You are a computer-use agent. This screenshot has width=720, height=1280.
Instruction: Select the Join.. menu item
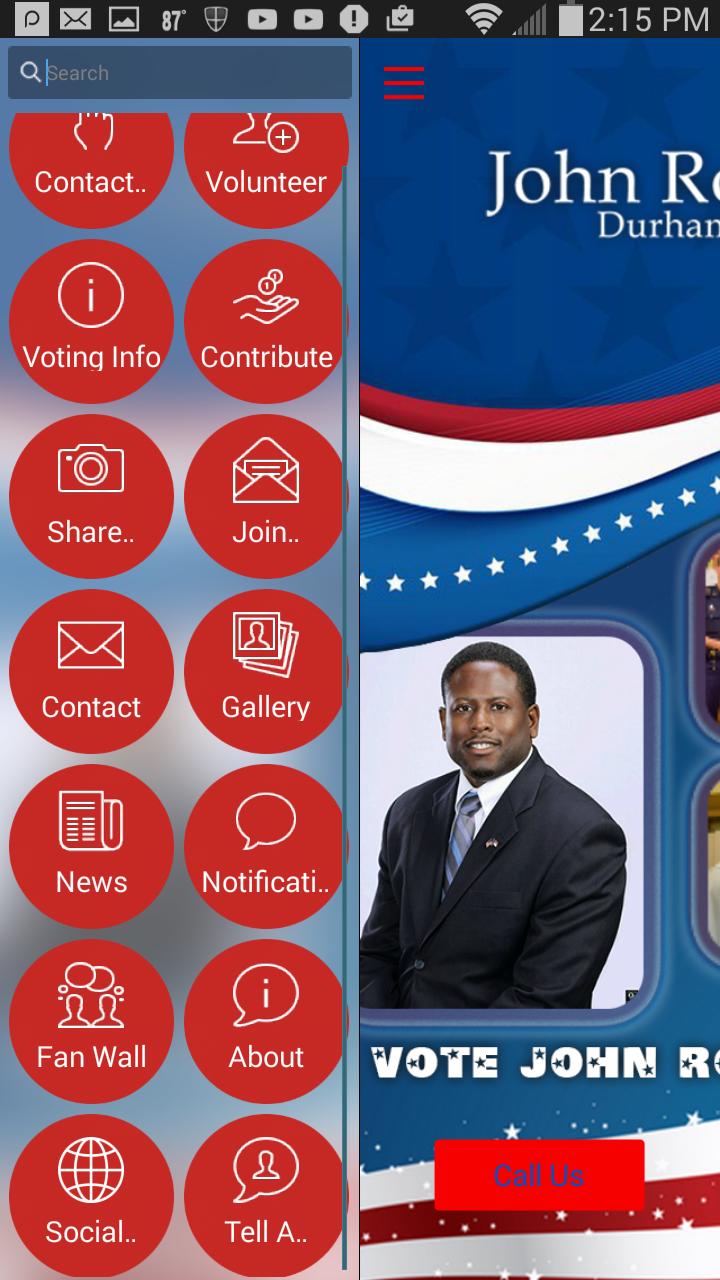point(266,497)
